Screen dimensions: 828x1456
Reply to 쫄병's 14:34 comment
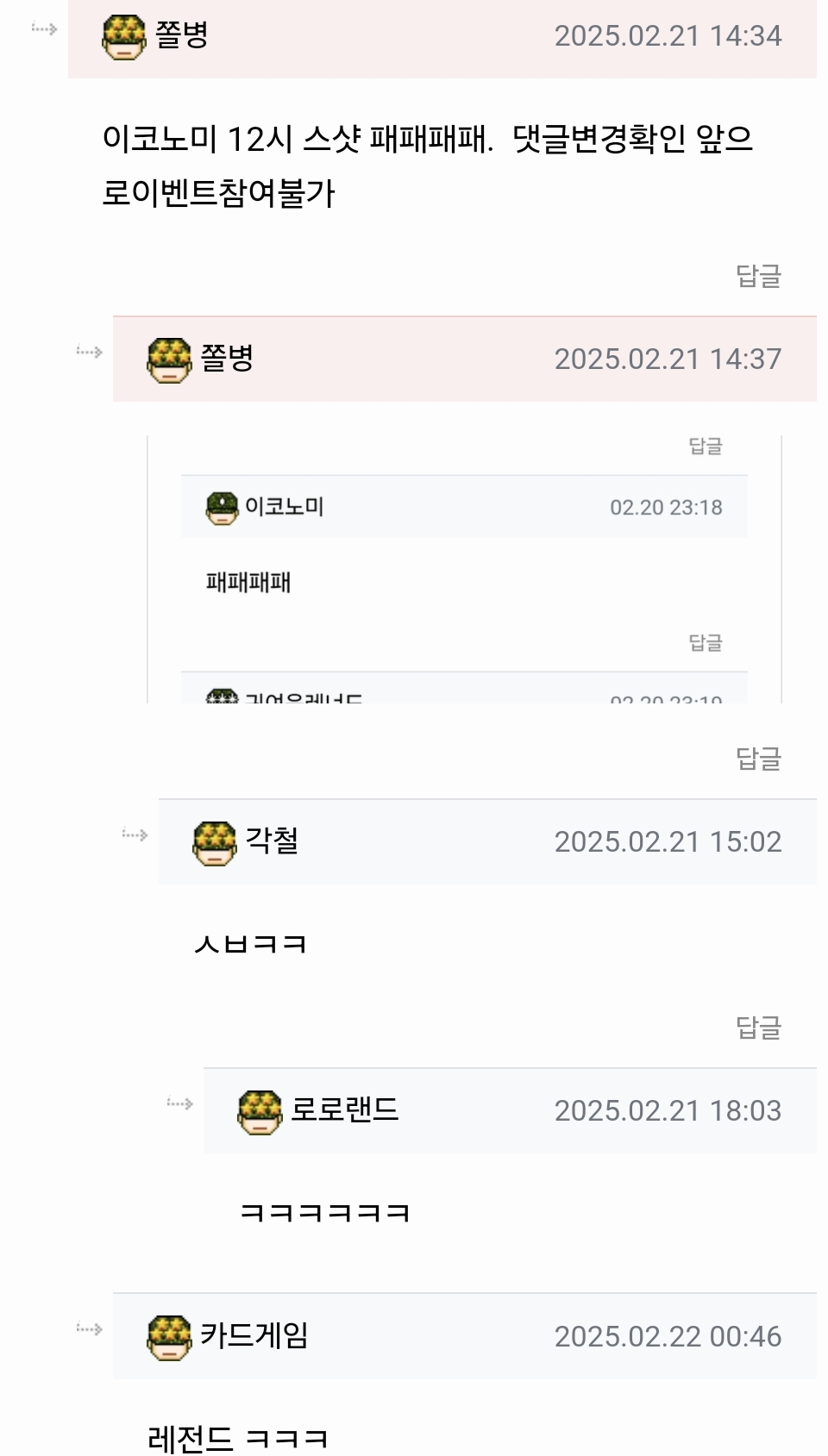pos(758,276)
